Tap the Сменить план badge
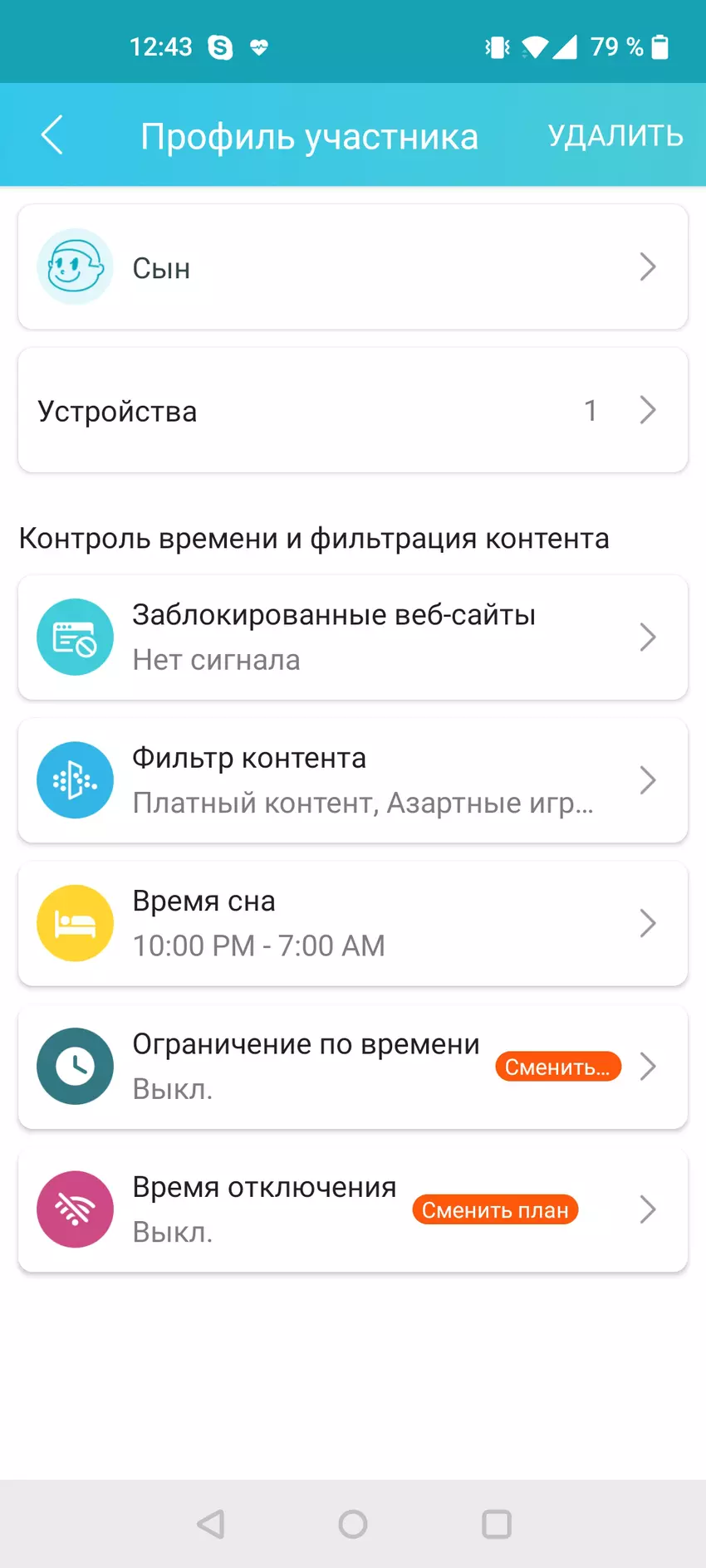 495,1210
